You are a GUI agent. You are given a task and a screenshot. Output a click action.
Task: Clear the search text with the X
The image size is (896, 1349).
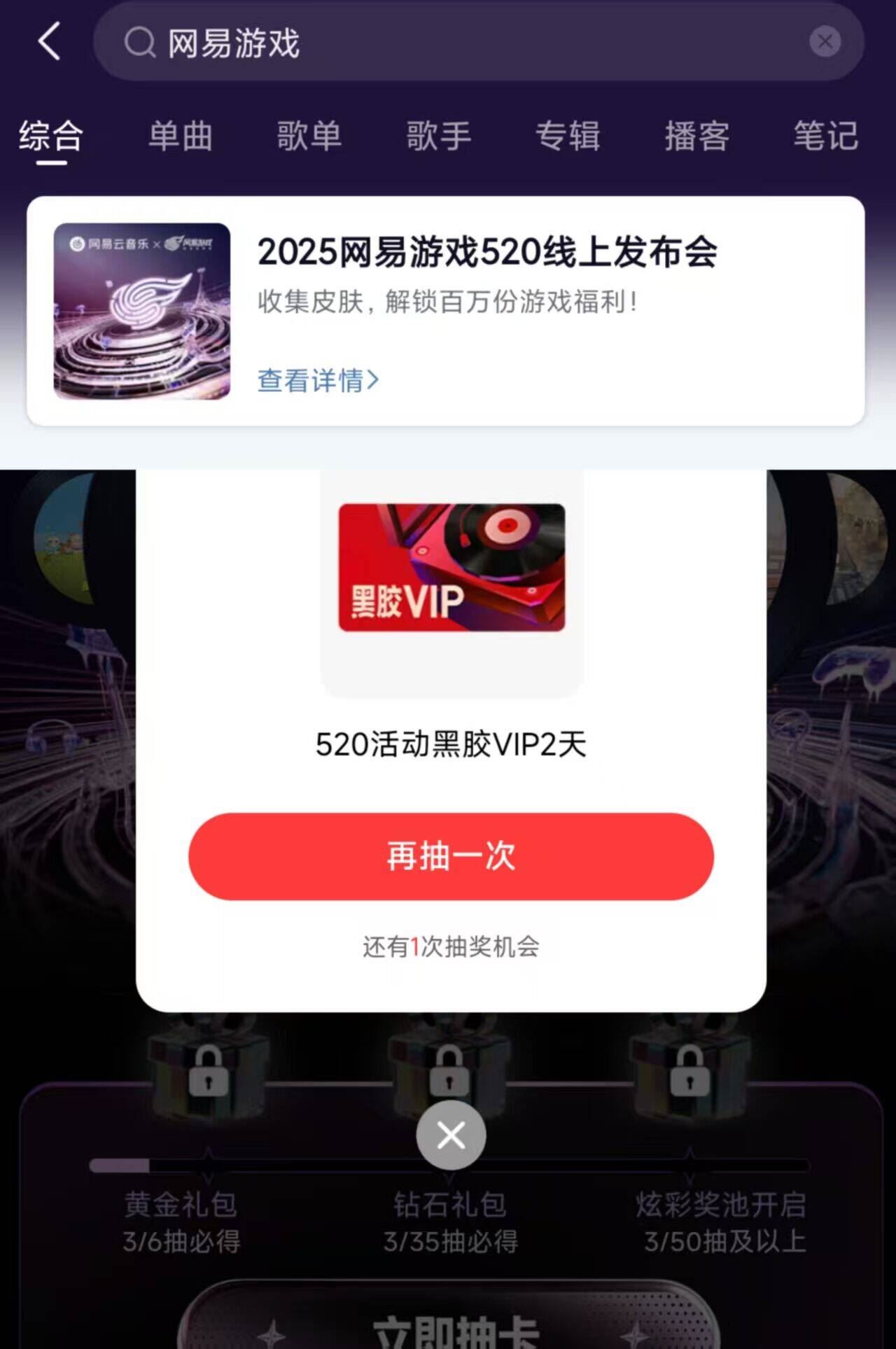click(825, 42)
